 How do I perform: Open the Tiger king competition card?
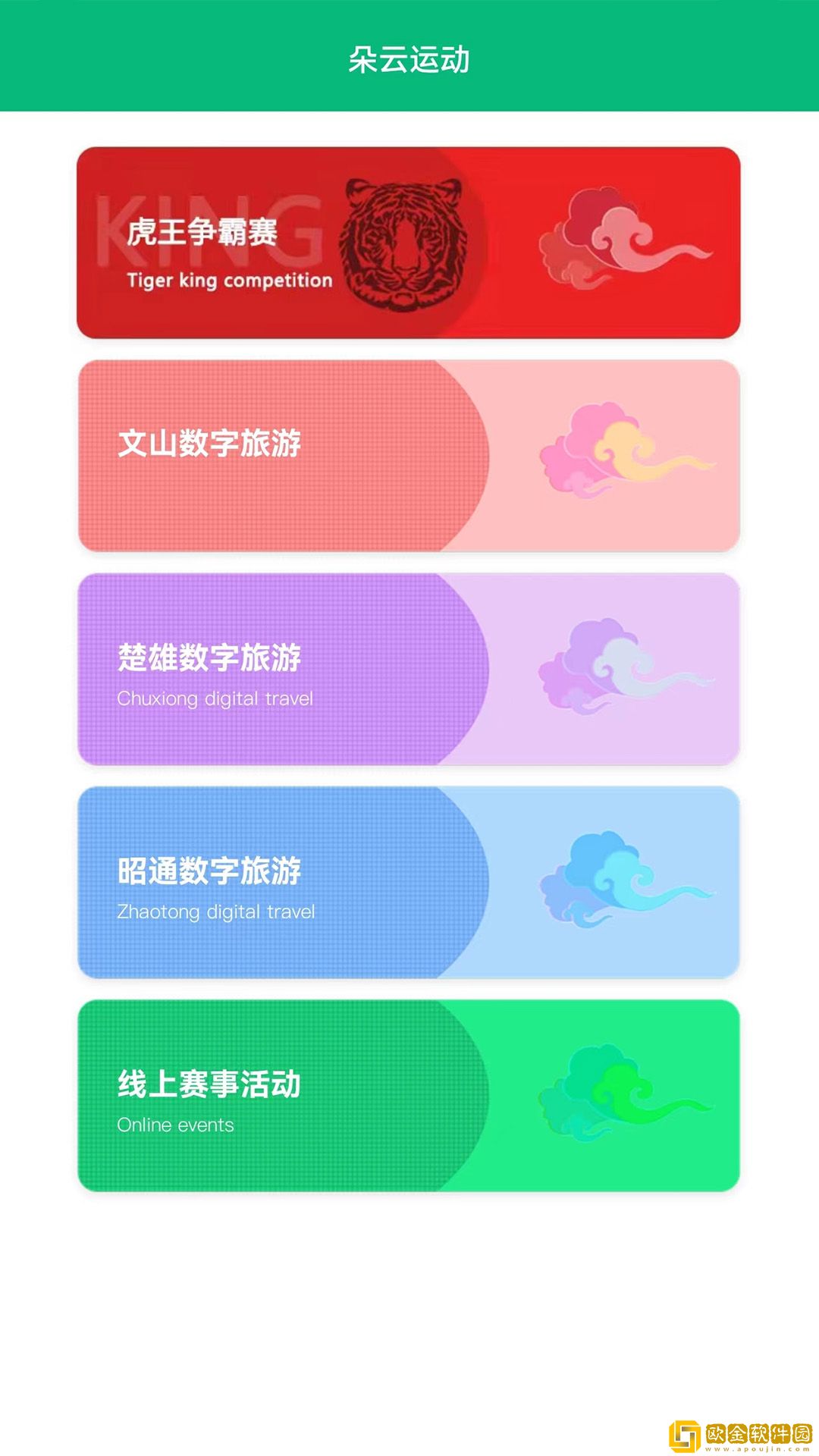pyautogui.click(x=408, y=243)
